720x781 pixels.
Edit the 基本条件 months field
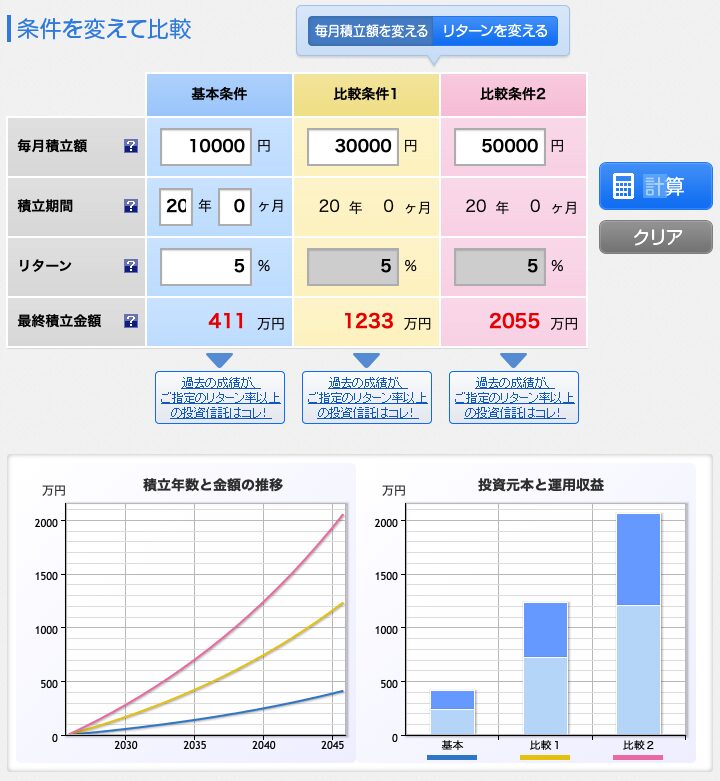[x=235, y=207]
